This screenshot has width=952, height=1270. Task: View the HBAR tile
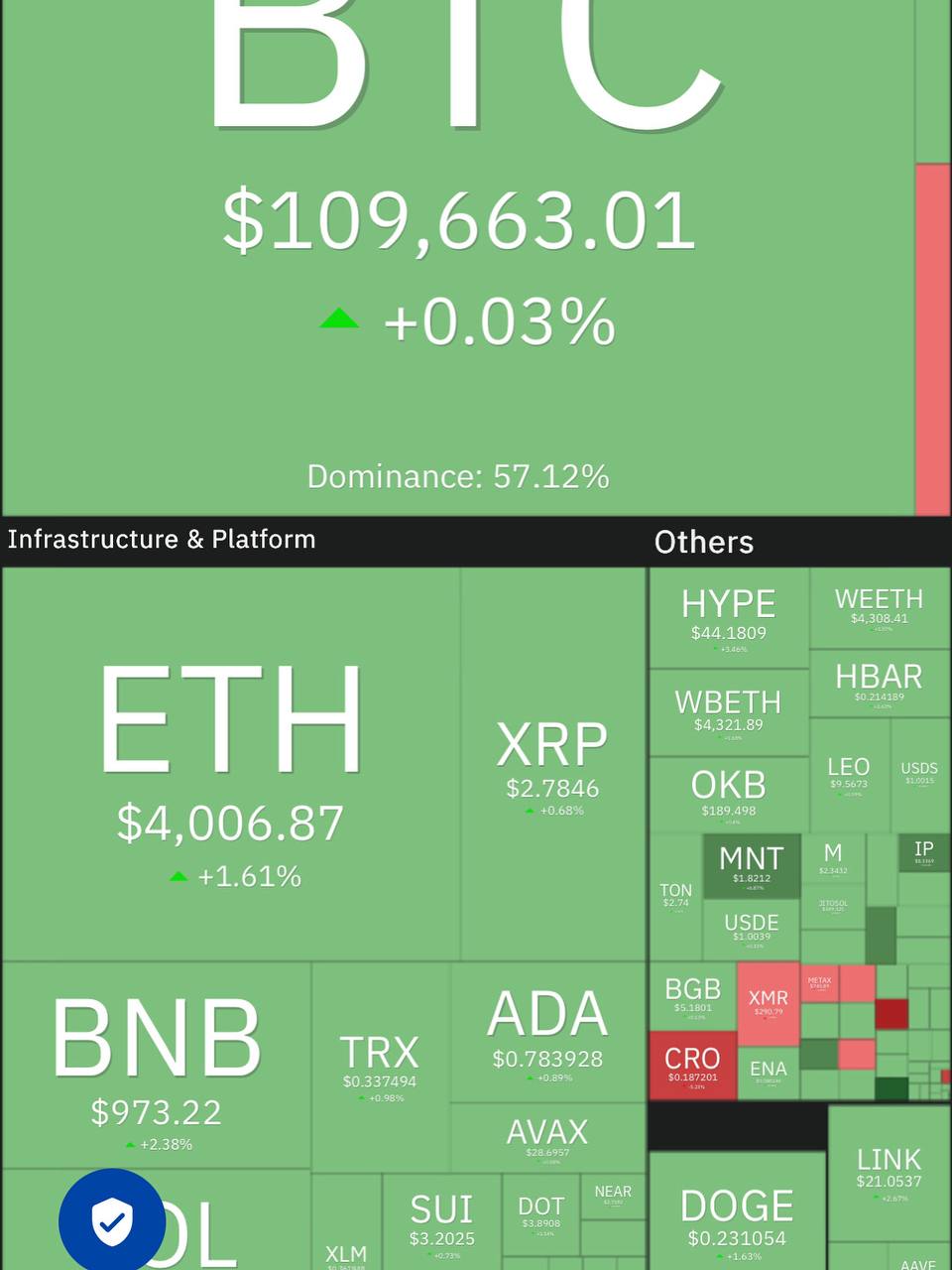tap(879, 683)
